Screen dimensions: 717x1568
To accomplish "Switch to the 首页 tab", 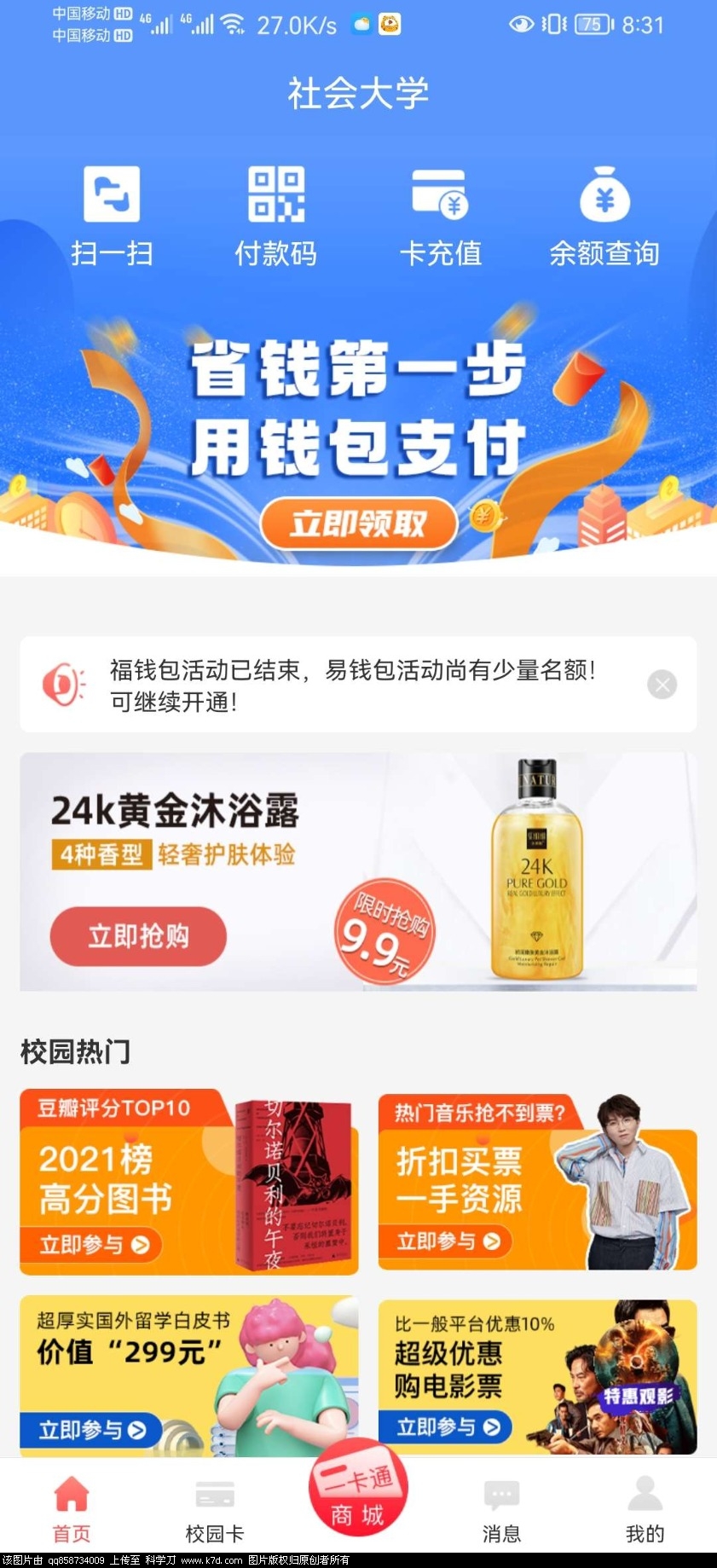I will coord(72,1509).
